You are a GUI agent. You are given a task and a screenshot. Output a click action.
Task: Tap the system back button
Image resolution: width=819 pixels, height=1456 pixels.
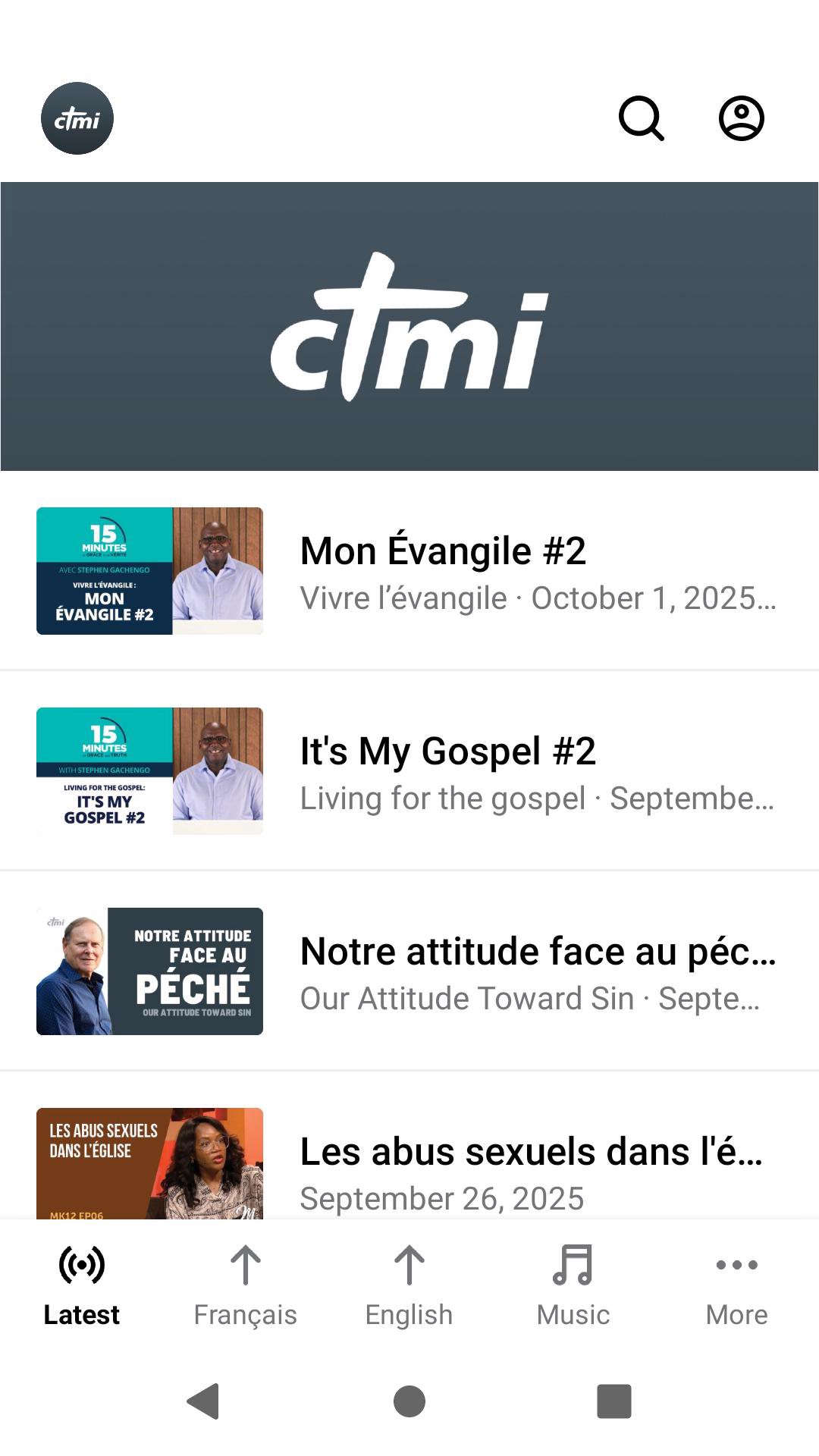click(203, 1401)
